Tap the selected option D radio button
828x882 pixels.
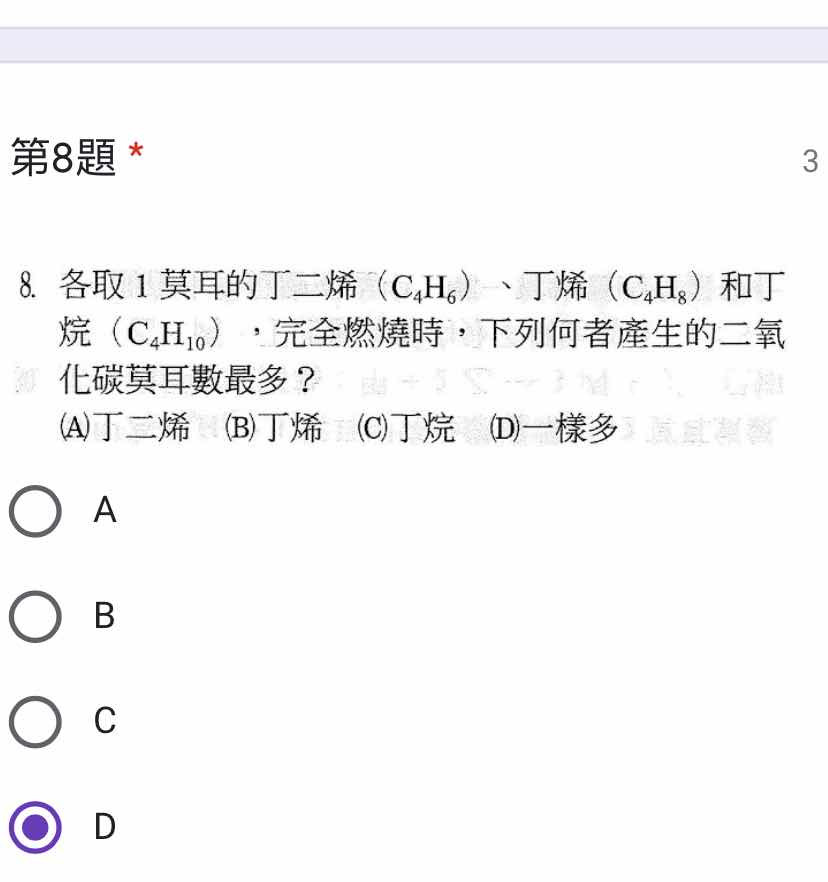coord(36,827)
